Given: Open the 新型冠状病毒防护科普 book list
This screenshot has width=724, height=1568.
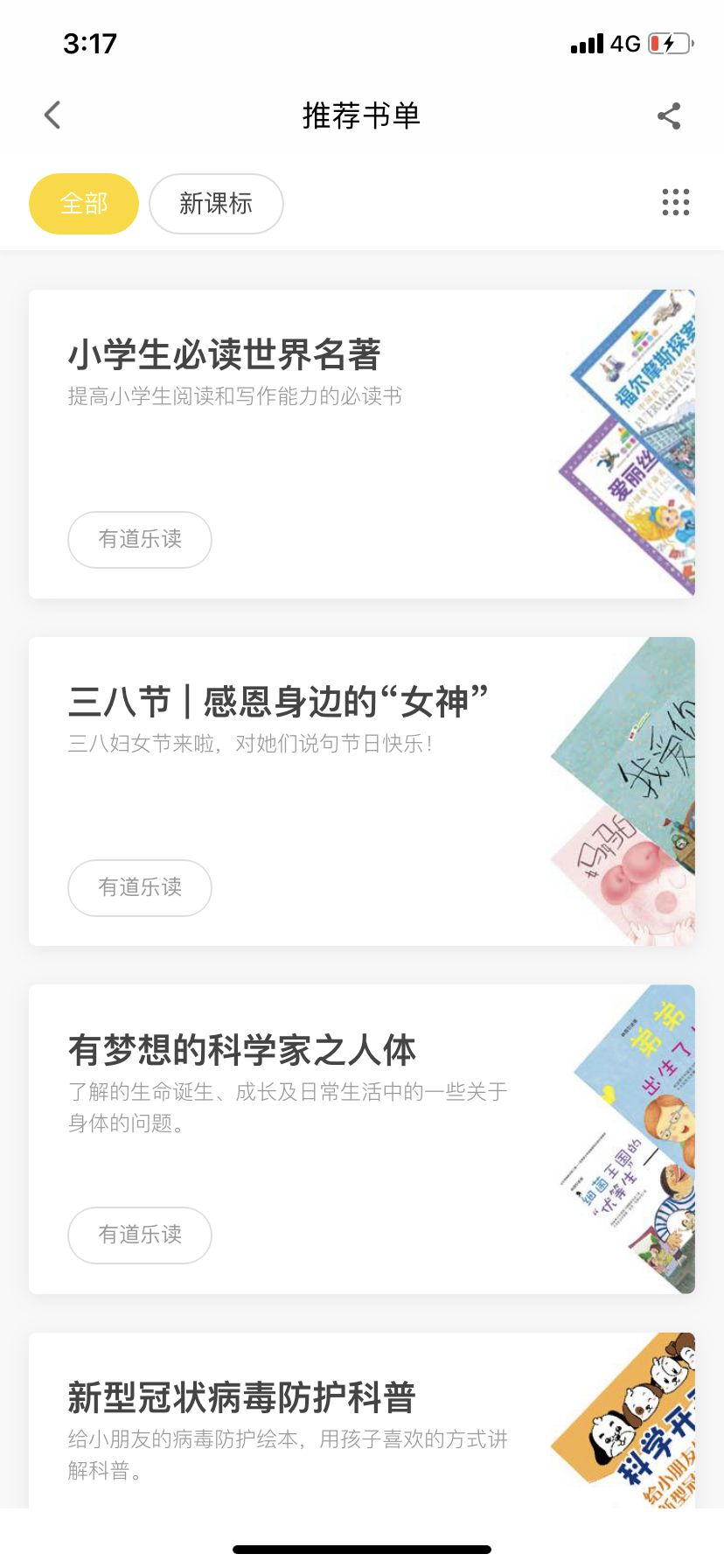Looking at the screenshot, I should tap(362, 1420).
